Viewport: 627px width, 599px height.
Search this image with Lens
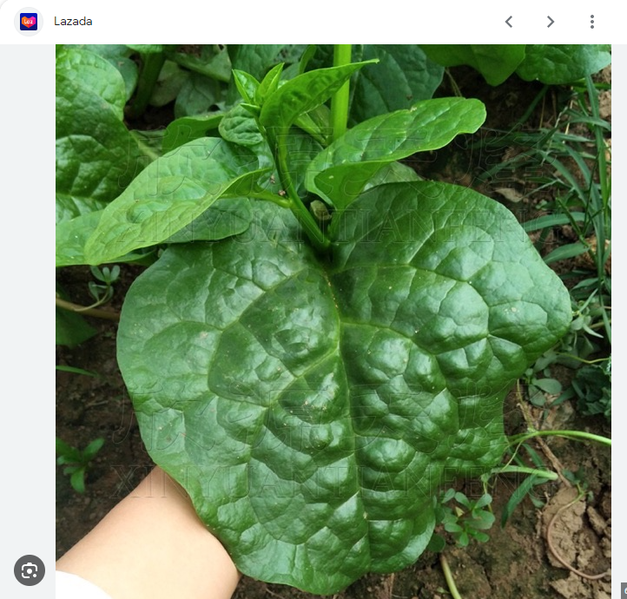pos(29,570)
